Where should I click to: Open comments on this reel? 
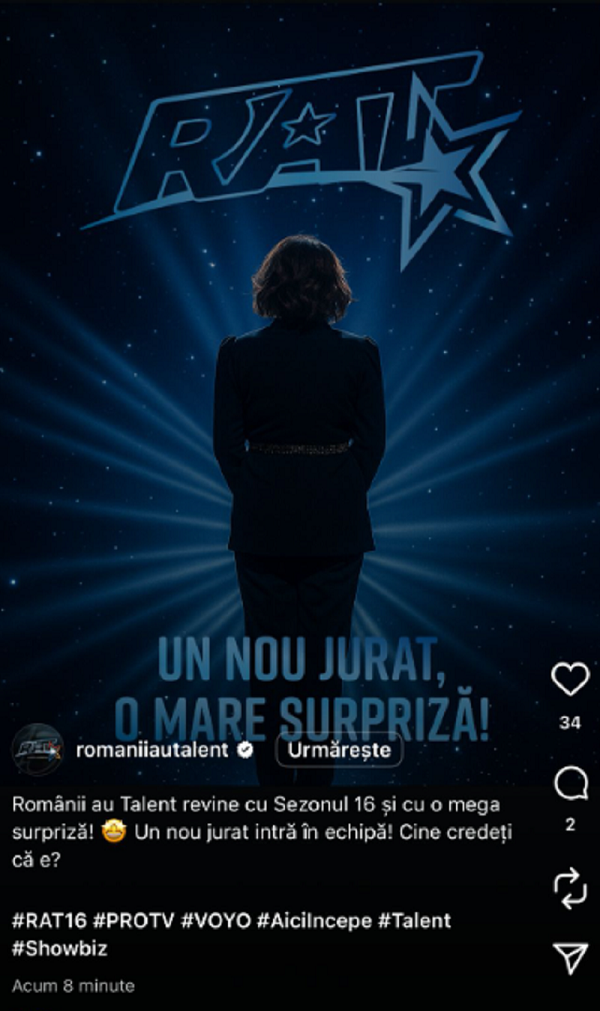pos(570,786)
